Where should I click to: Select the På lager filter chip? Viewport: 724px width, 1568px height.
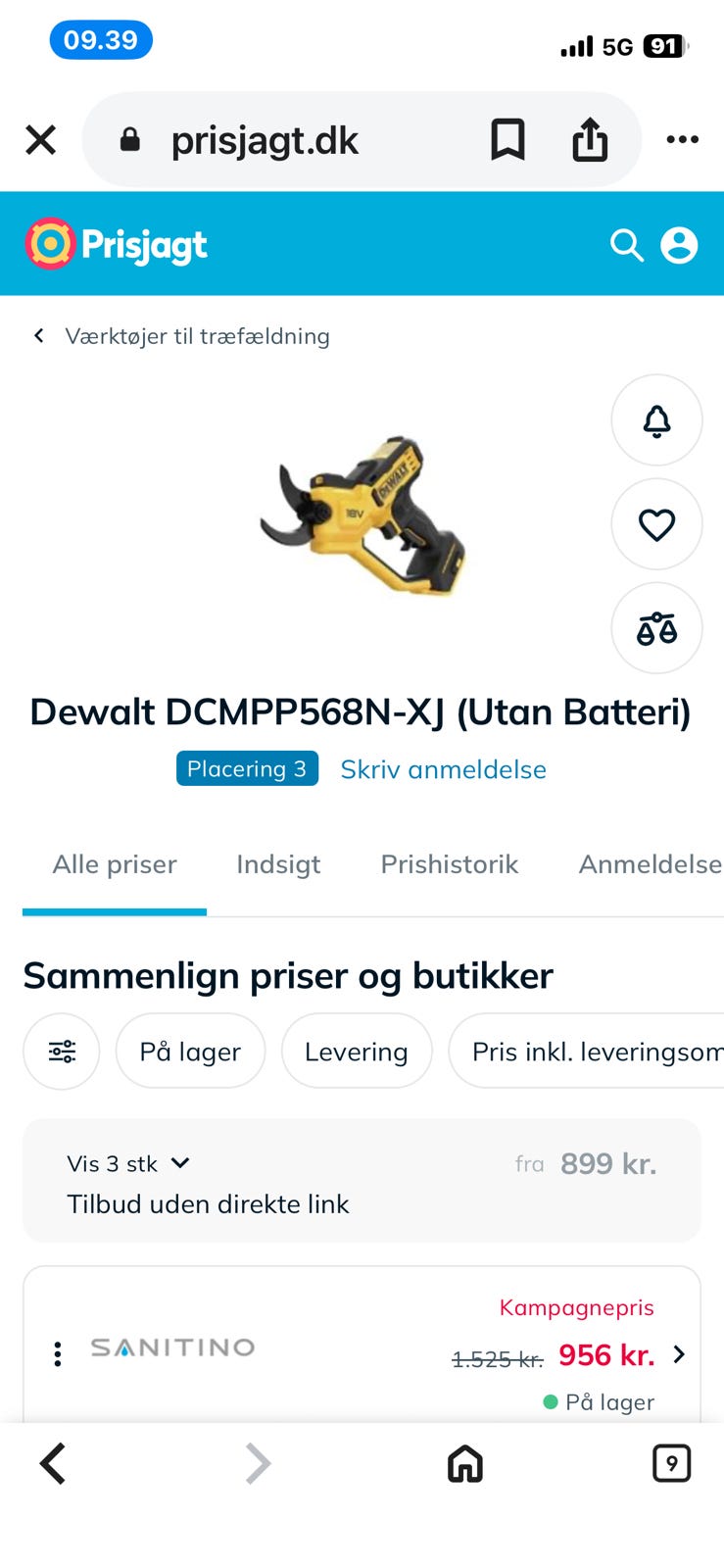point(190,1052)
